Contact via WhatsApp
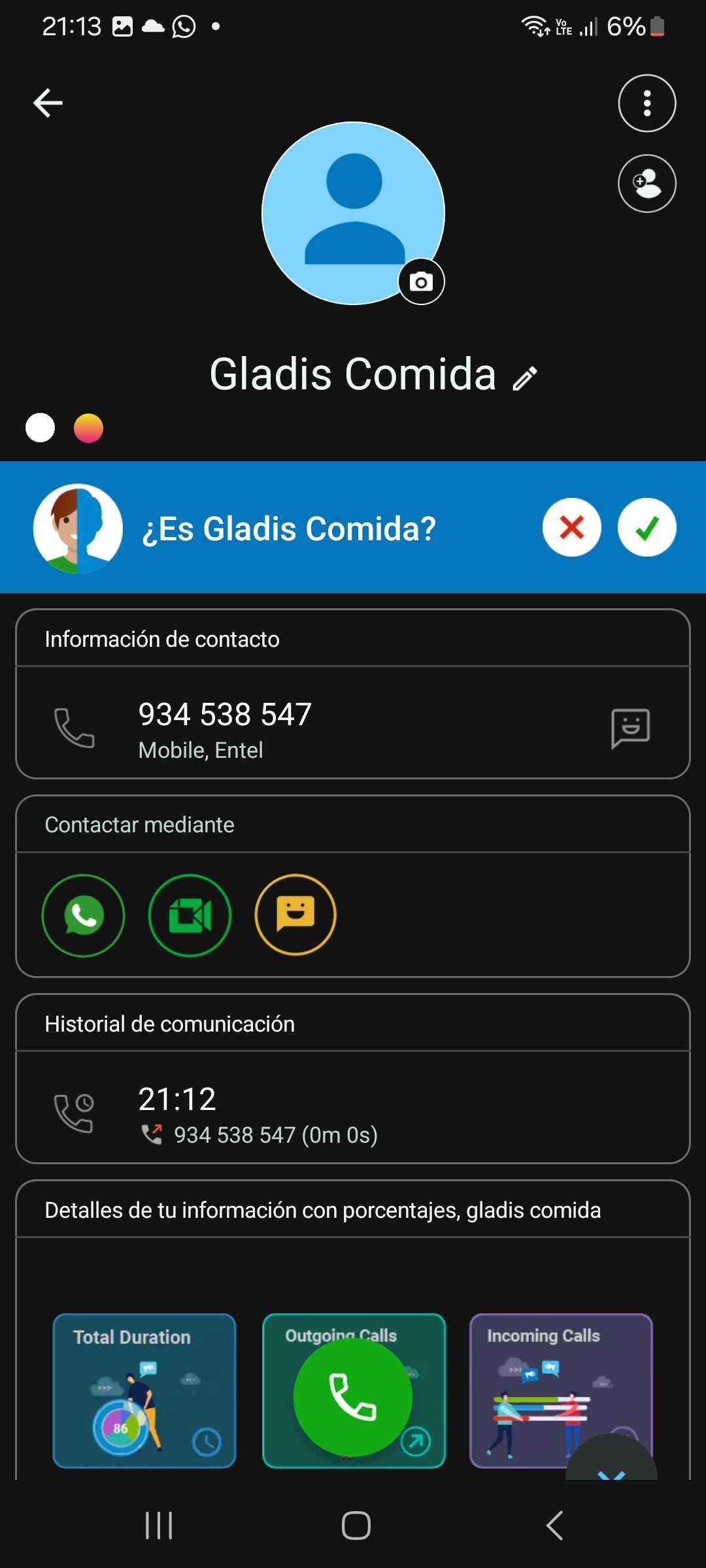The image size is (706, 1568). 83,915
